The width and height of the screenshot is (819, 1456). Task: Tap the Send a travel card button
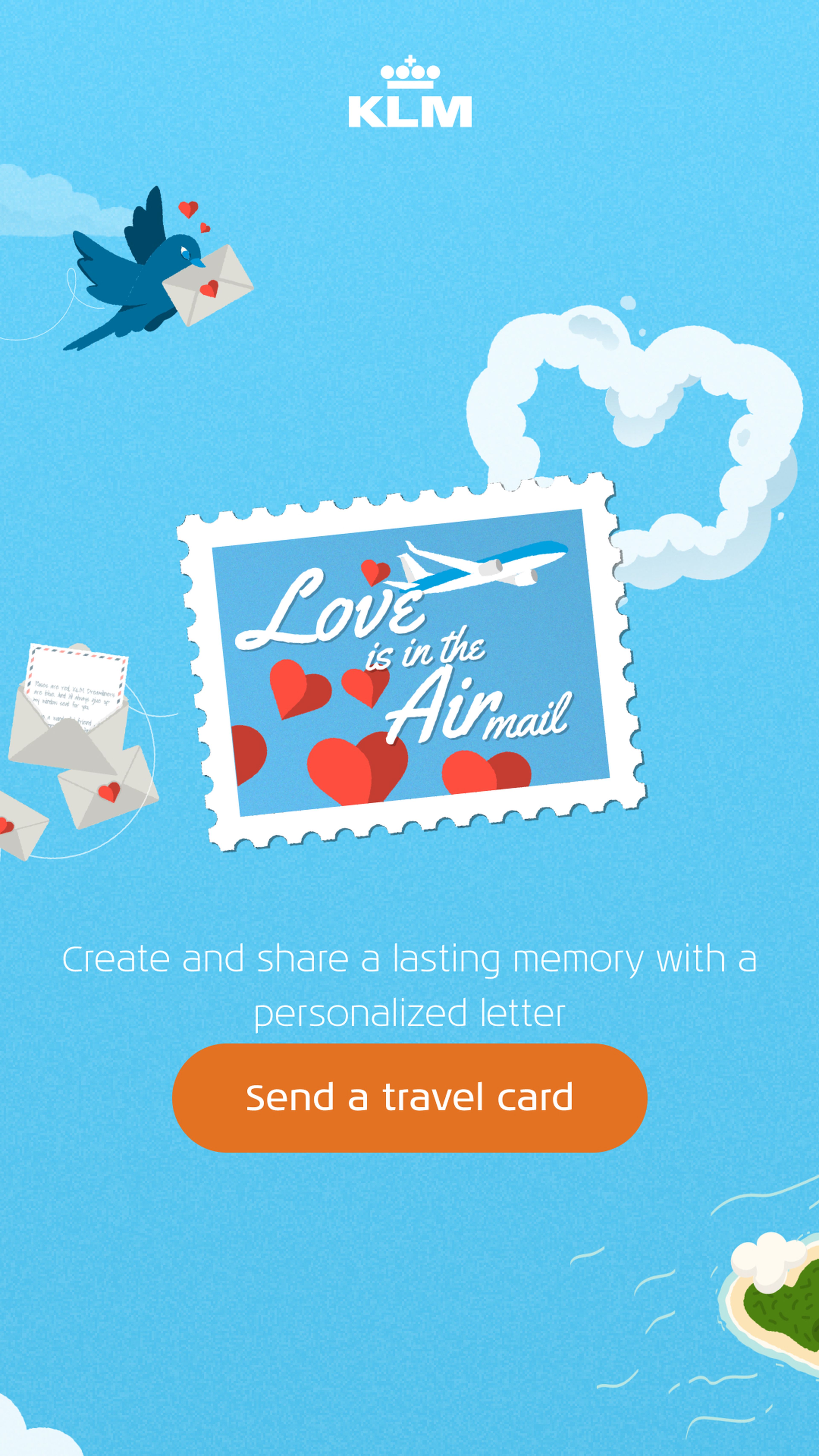(x=409, y=1098)
